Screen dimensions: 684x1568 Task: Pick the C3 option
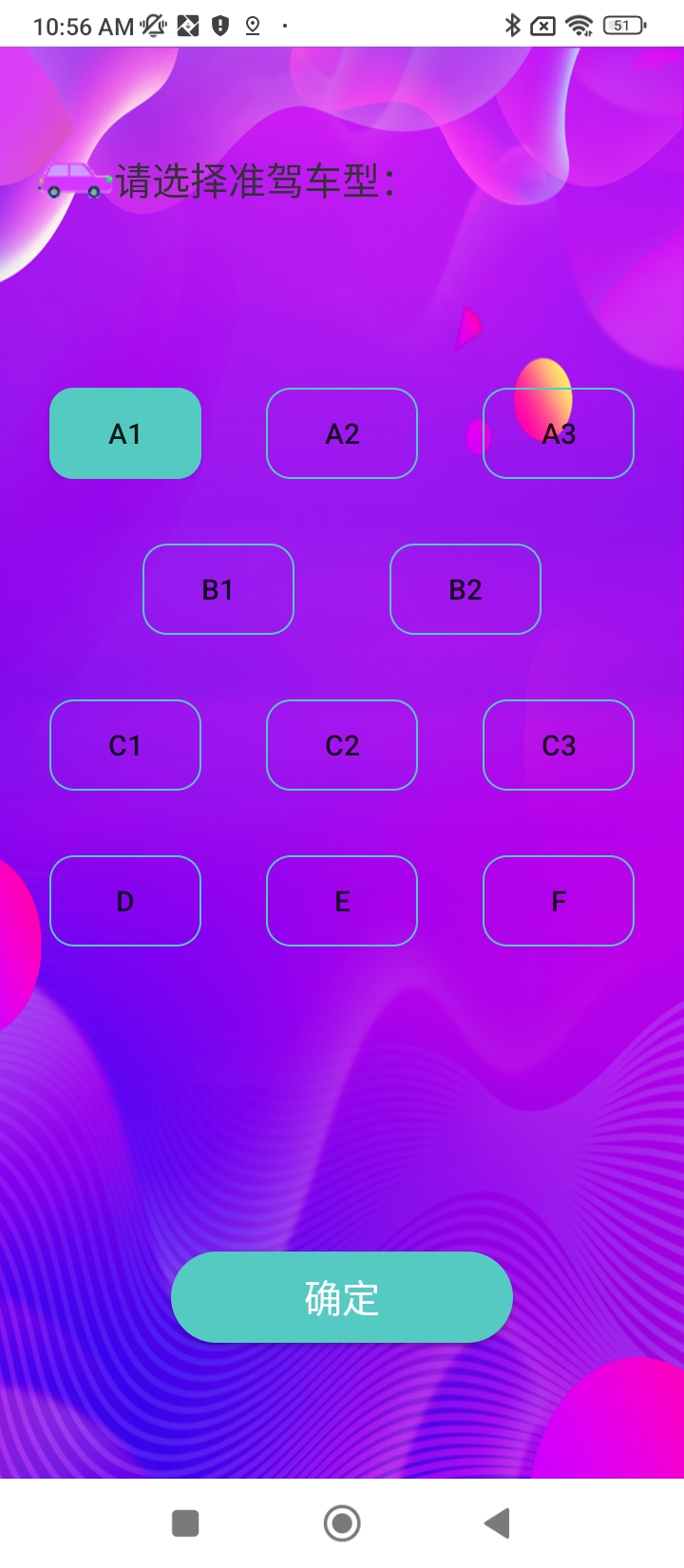pyautogui.click(x=559, y=745)
